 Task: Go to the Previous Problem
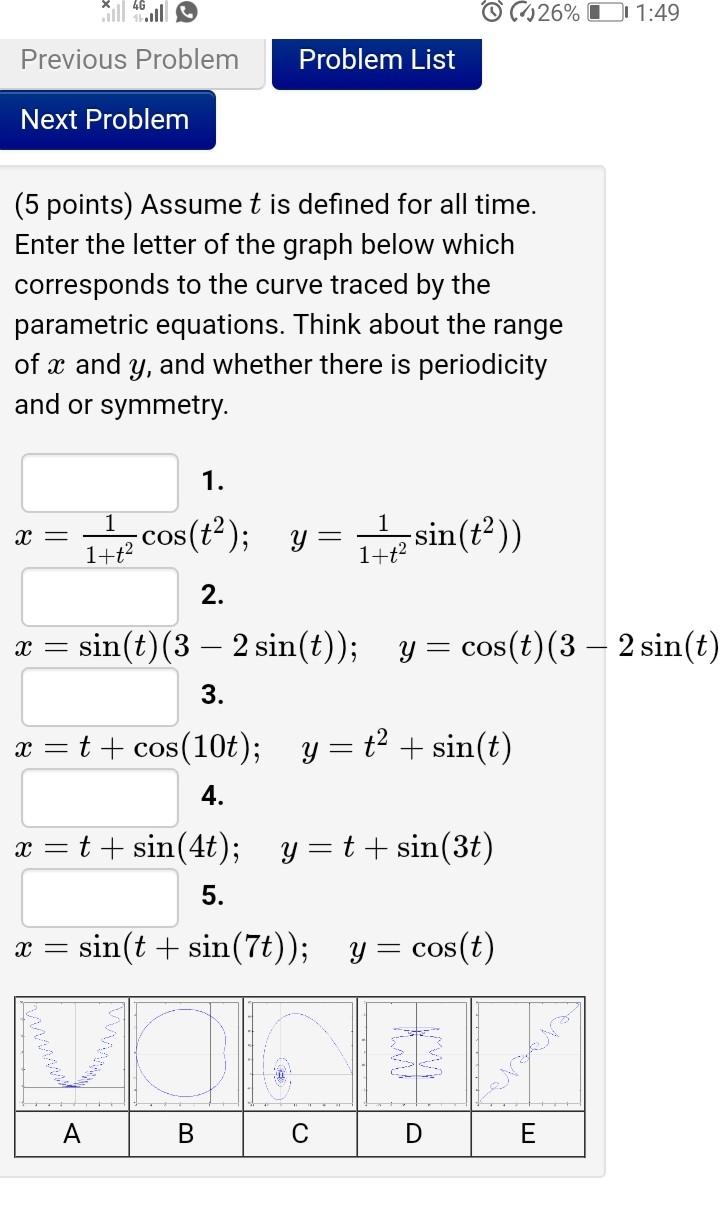pos(131,60)
